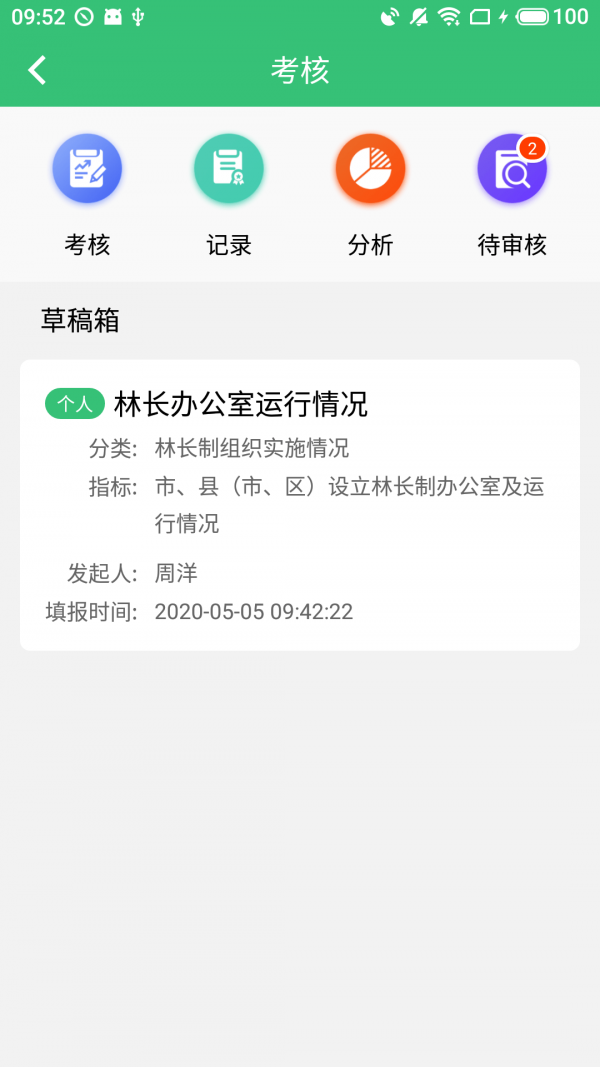Open the 记录 records shortcut
Screen dimensions: 600x1067
(229, 169)
